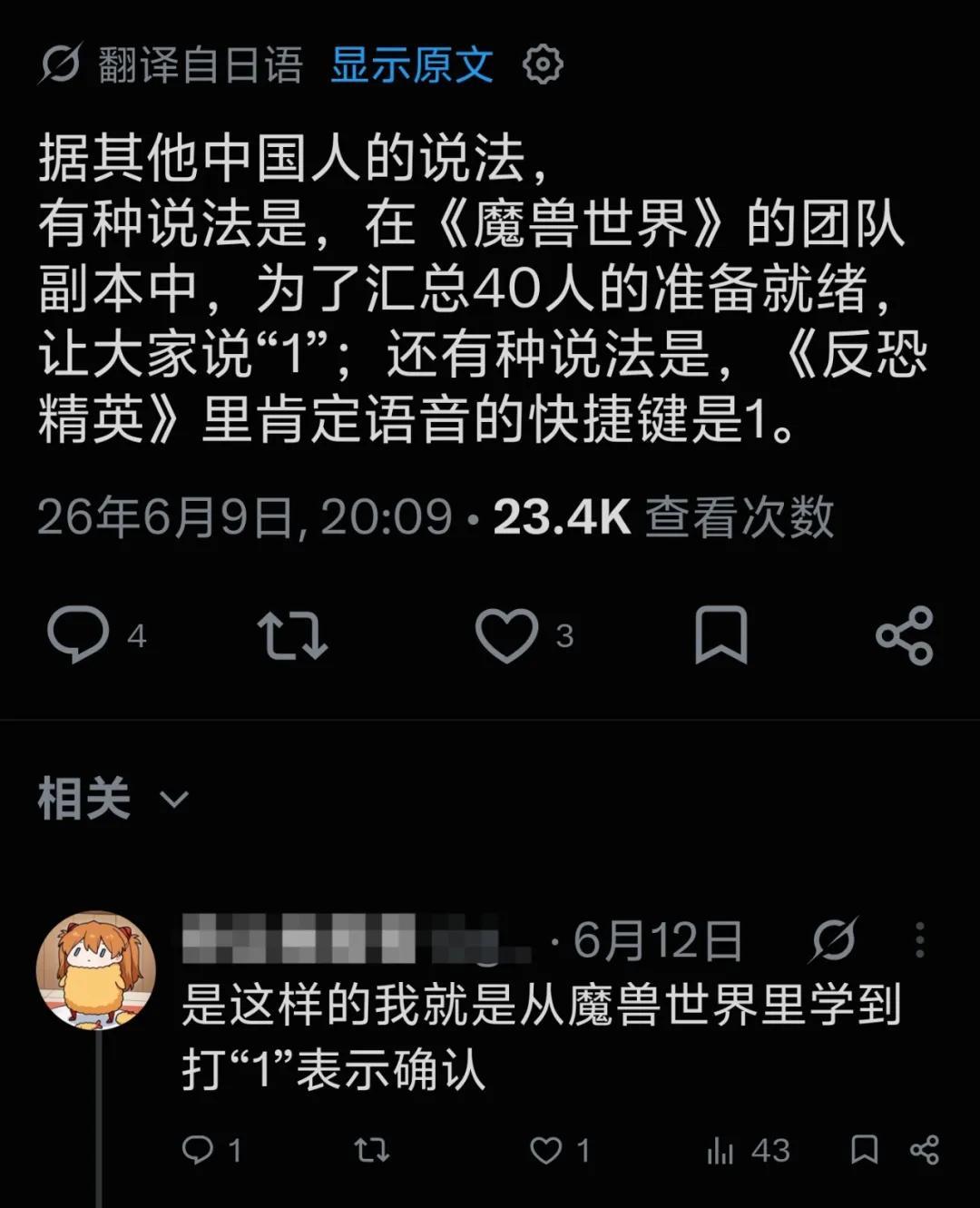Bookmark the 6月12日 reply
This screenshot has width=980, height=1208.
[864, 1150]
